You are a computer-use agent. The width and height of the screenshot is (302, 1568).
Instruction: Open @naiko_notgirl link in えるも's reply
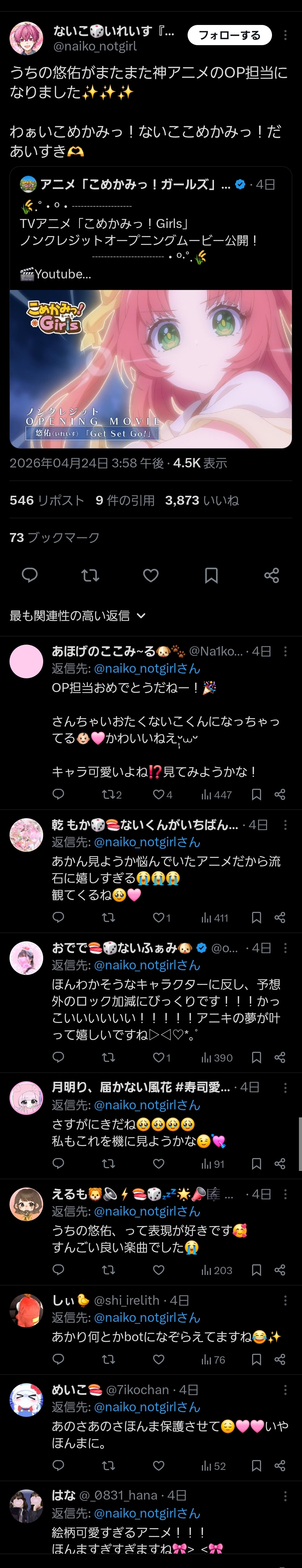(x=147, y=1211)
